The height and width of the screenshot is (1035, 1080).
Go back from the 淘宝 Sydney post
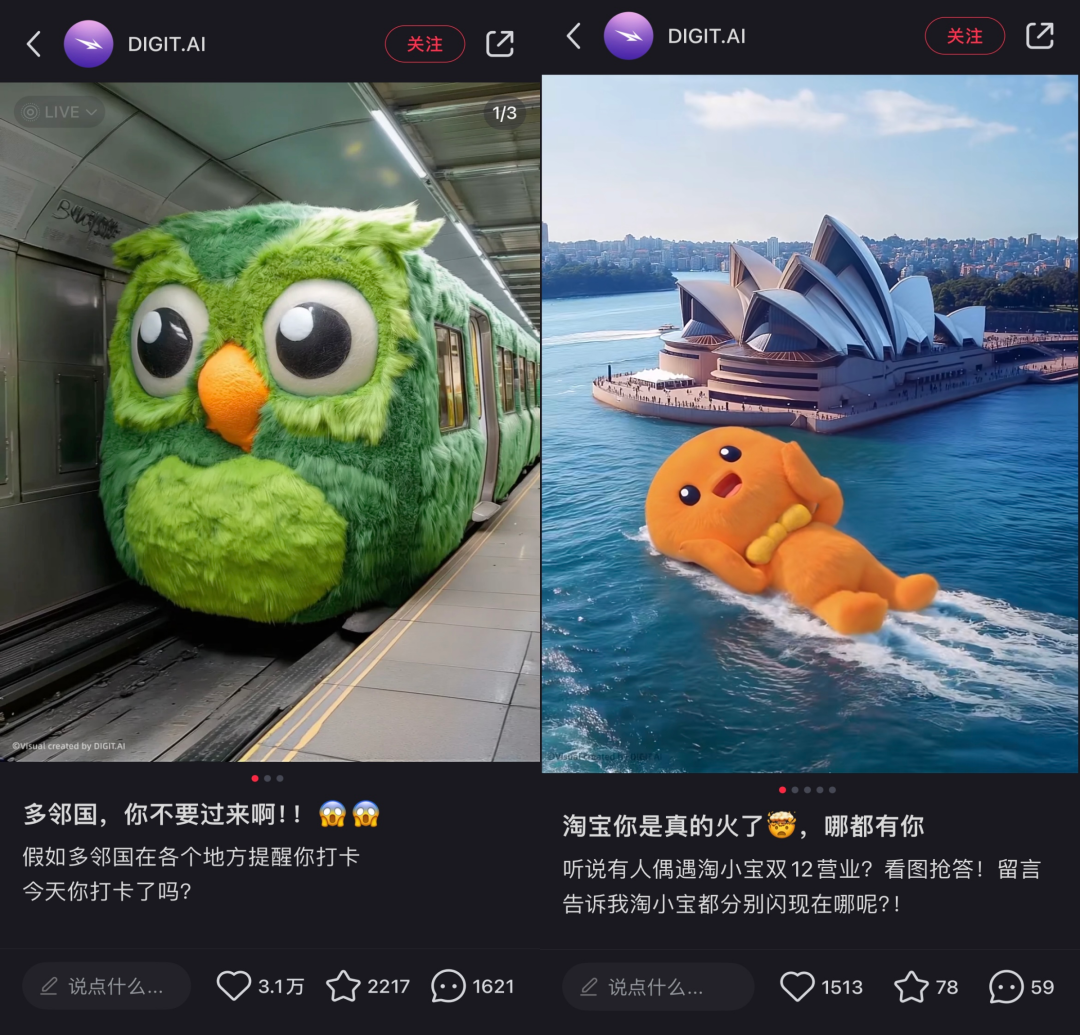pyautogui.click(x=573, y=37)
